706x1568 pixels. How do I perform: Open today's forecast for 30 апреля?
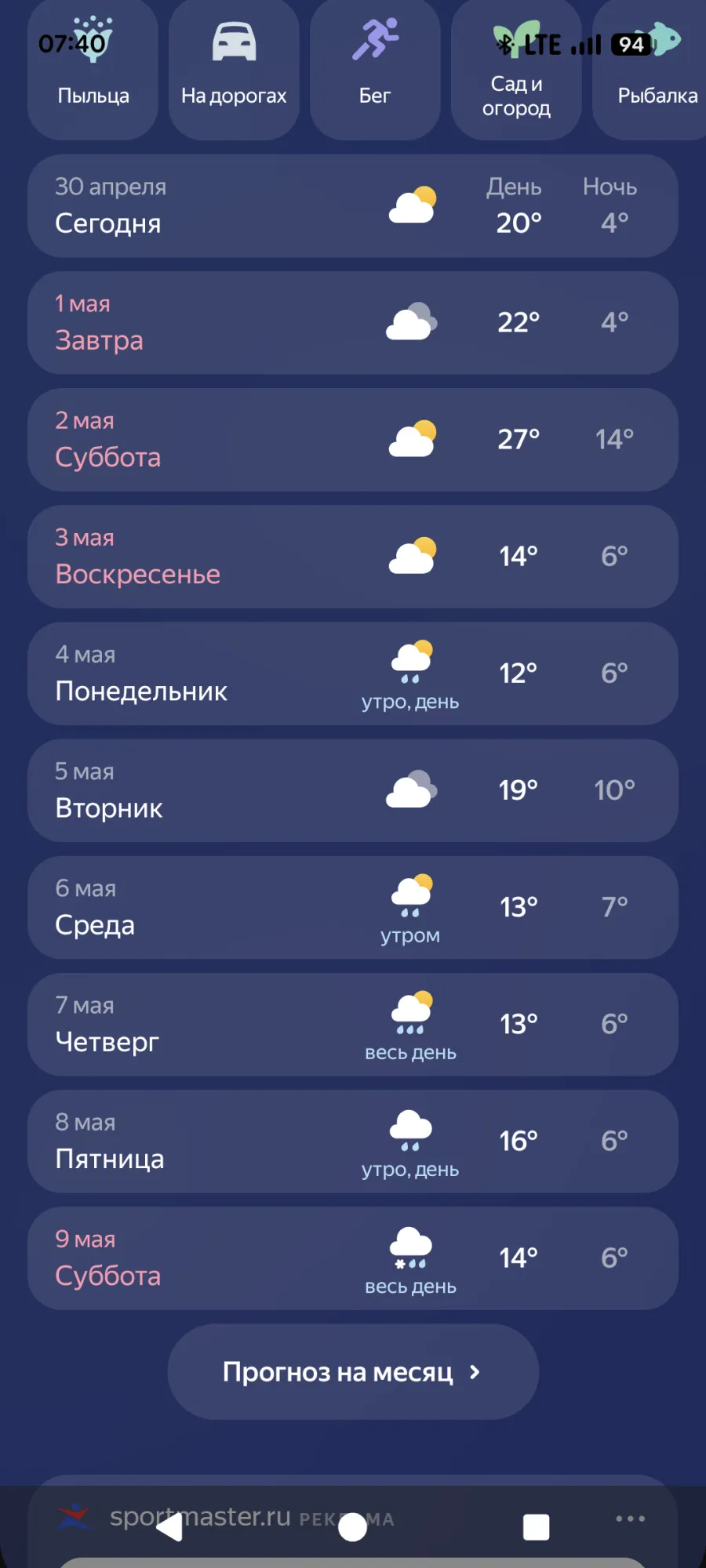point(353,206)
